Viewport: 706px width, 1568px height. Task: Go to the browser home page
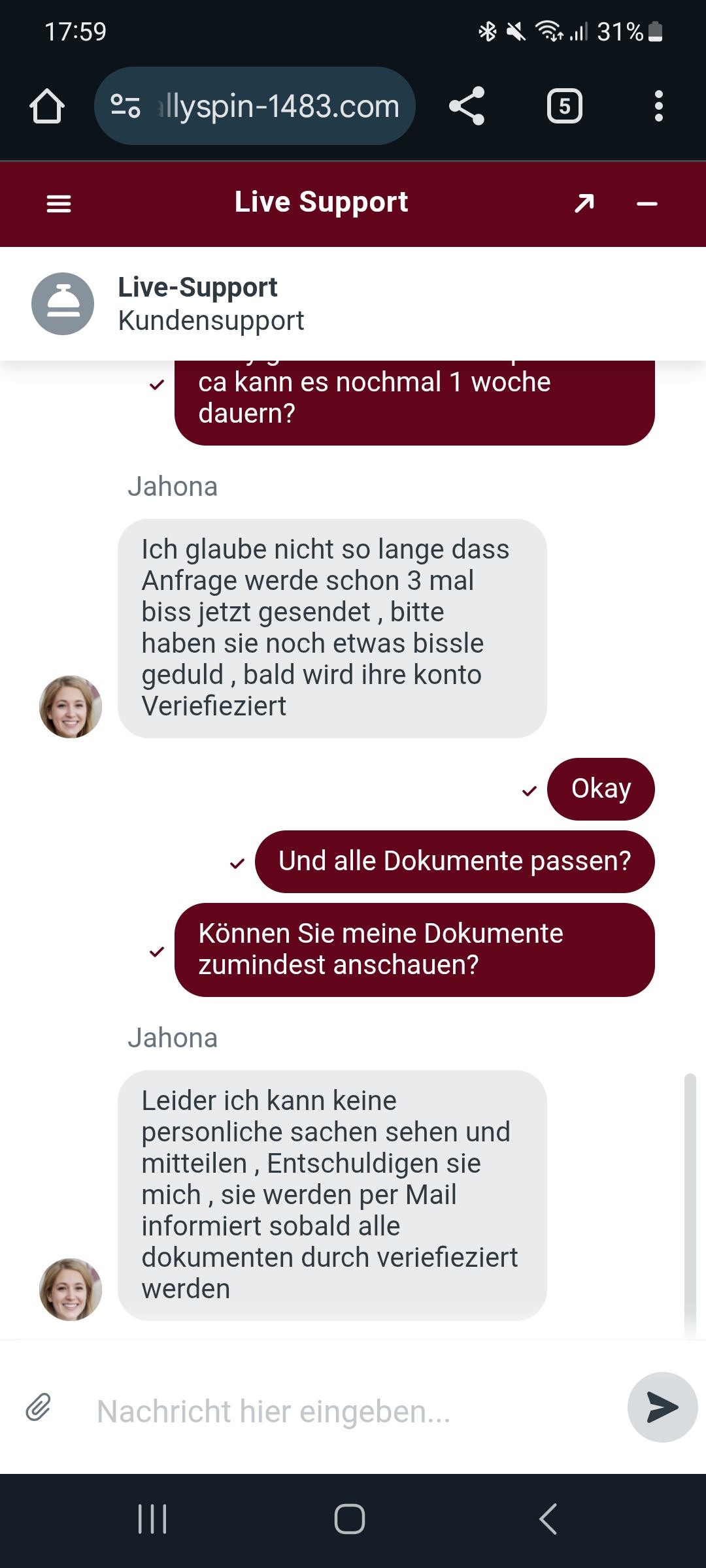tap(47, 106)
